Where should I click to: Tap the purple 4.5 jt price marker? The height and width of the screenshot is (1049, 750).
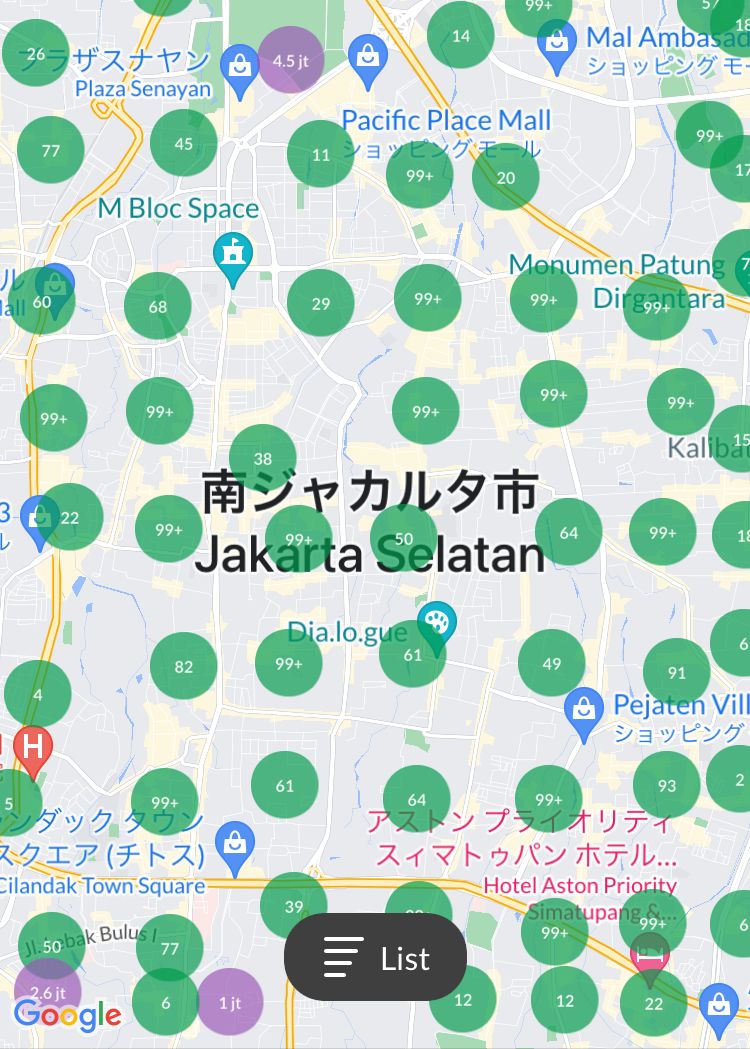coord(290,60)
